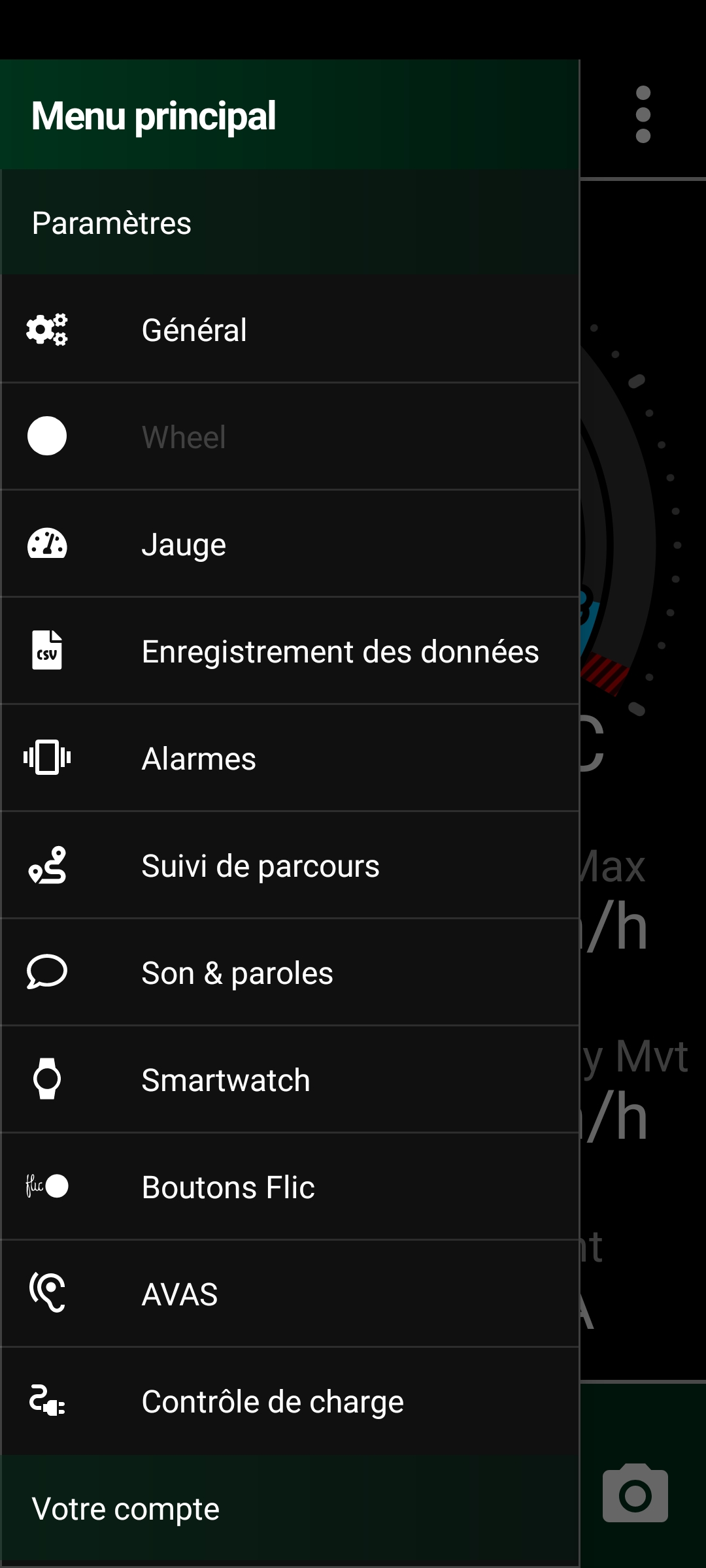
Task: Open the three-dot overflow menu
Action: [x=643, y=114]
